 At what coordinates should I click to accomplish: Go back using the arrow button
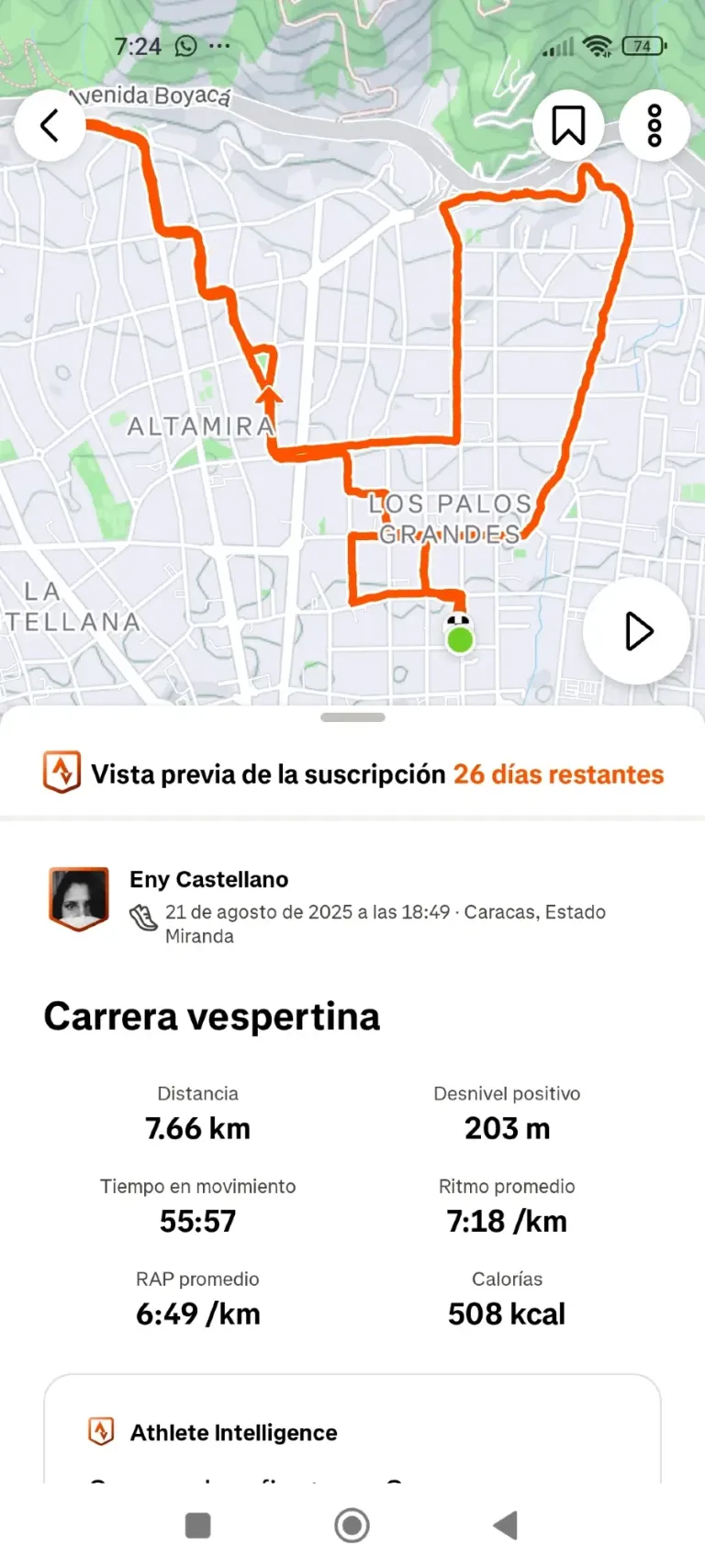click(50, 126)
